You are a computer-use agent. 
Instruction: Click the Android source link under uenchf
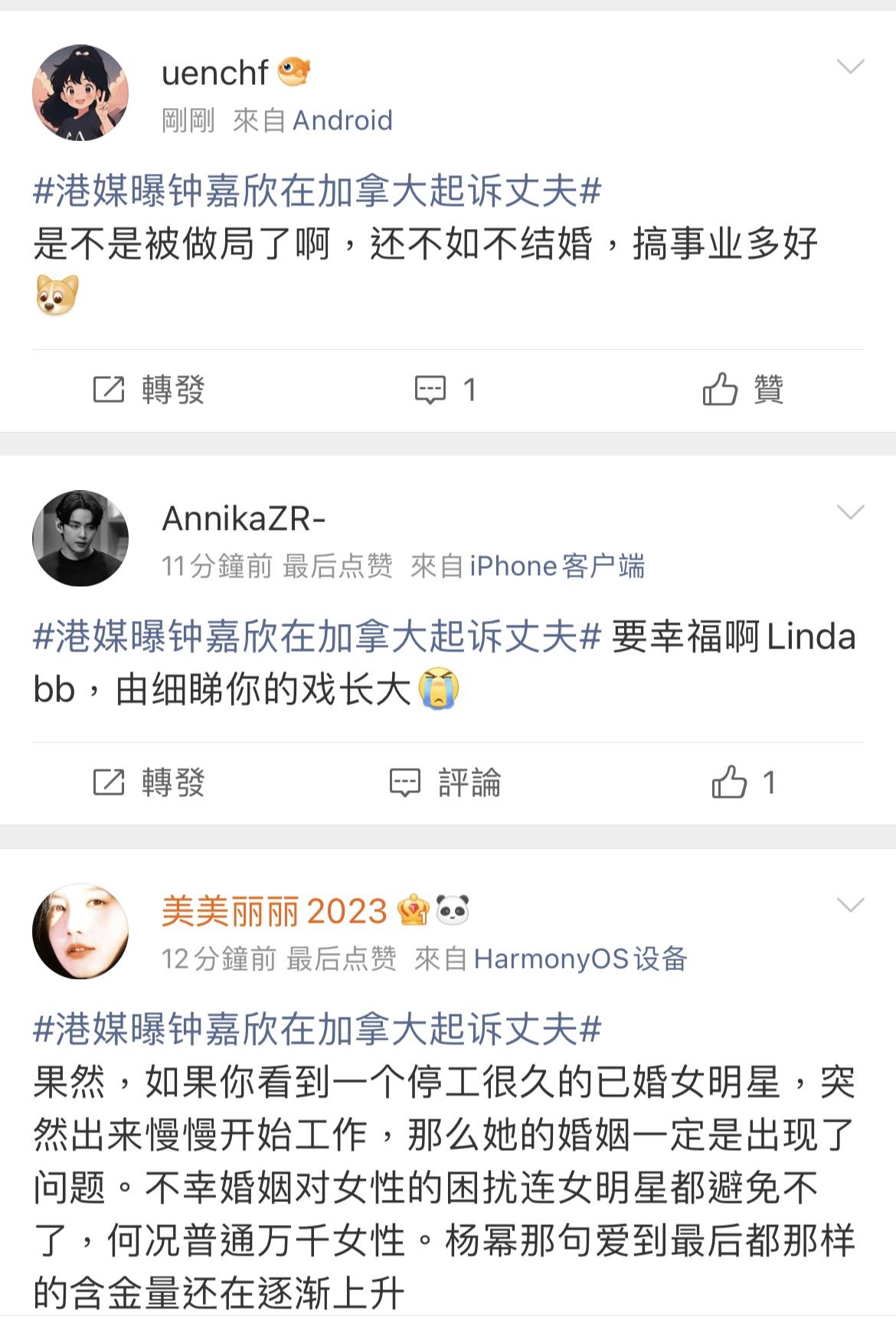343,119
